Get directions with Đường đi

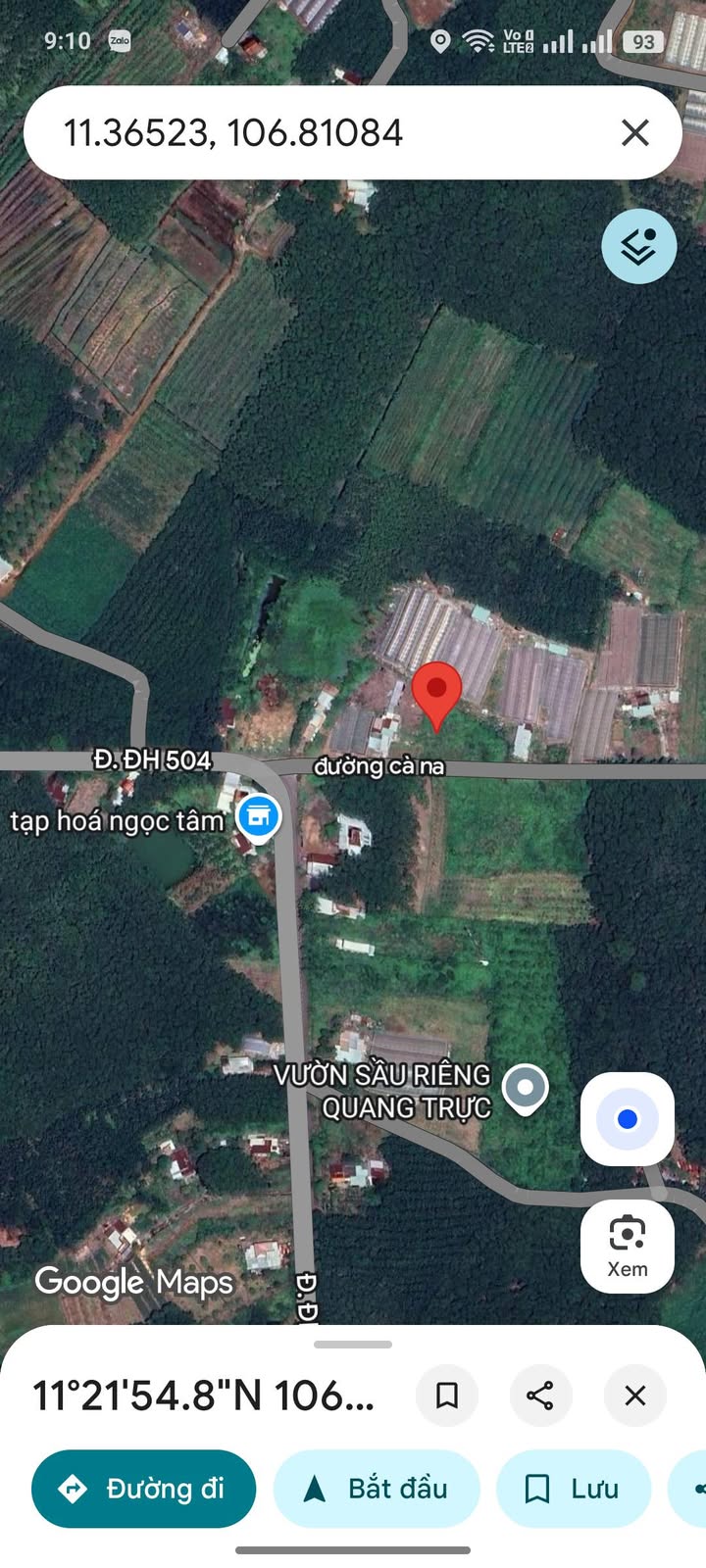click(144, 1489)
